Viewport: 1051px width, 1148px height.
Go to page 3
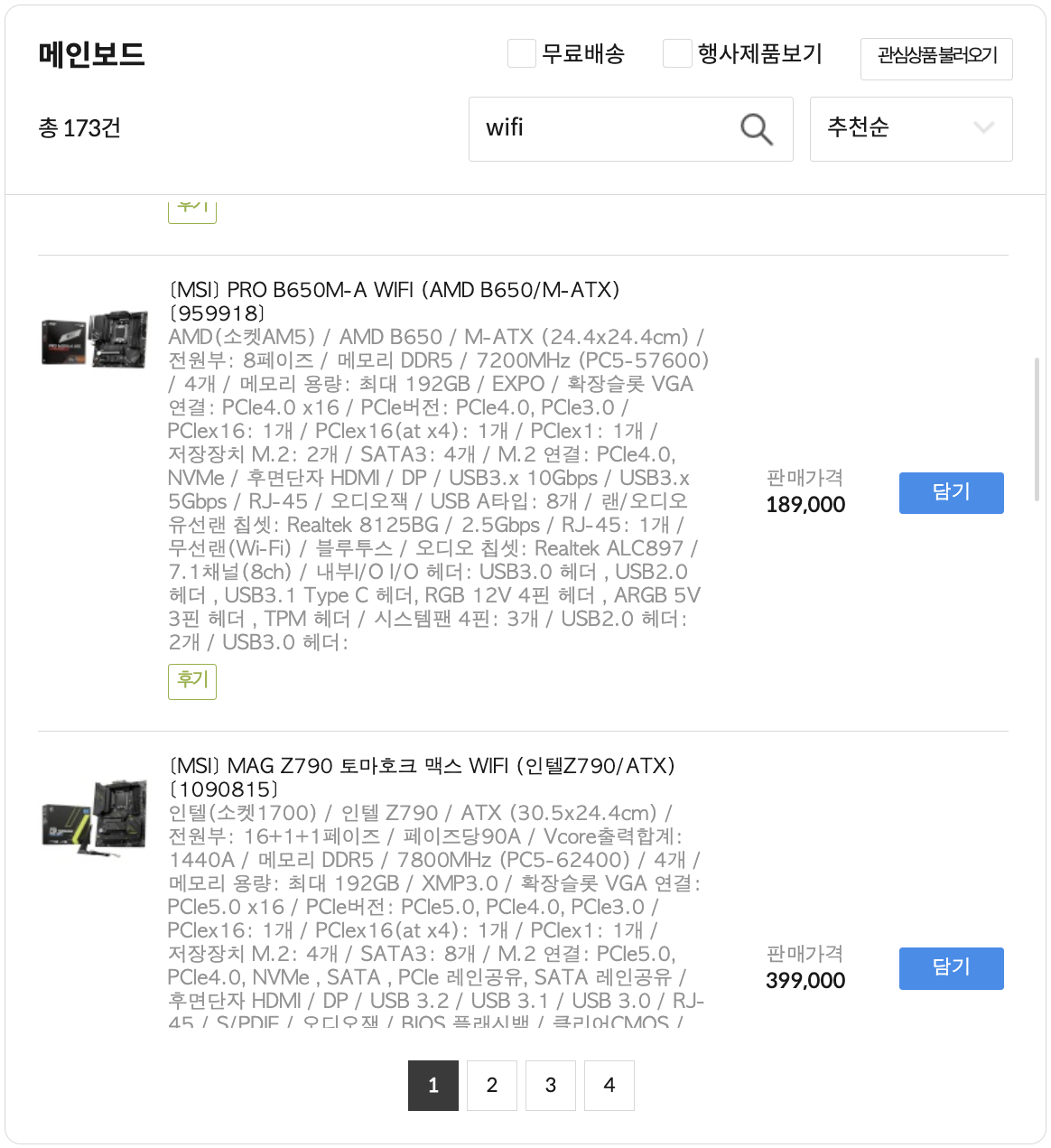pyautogui.click(x=551, y=1085)
